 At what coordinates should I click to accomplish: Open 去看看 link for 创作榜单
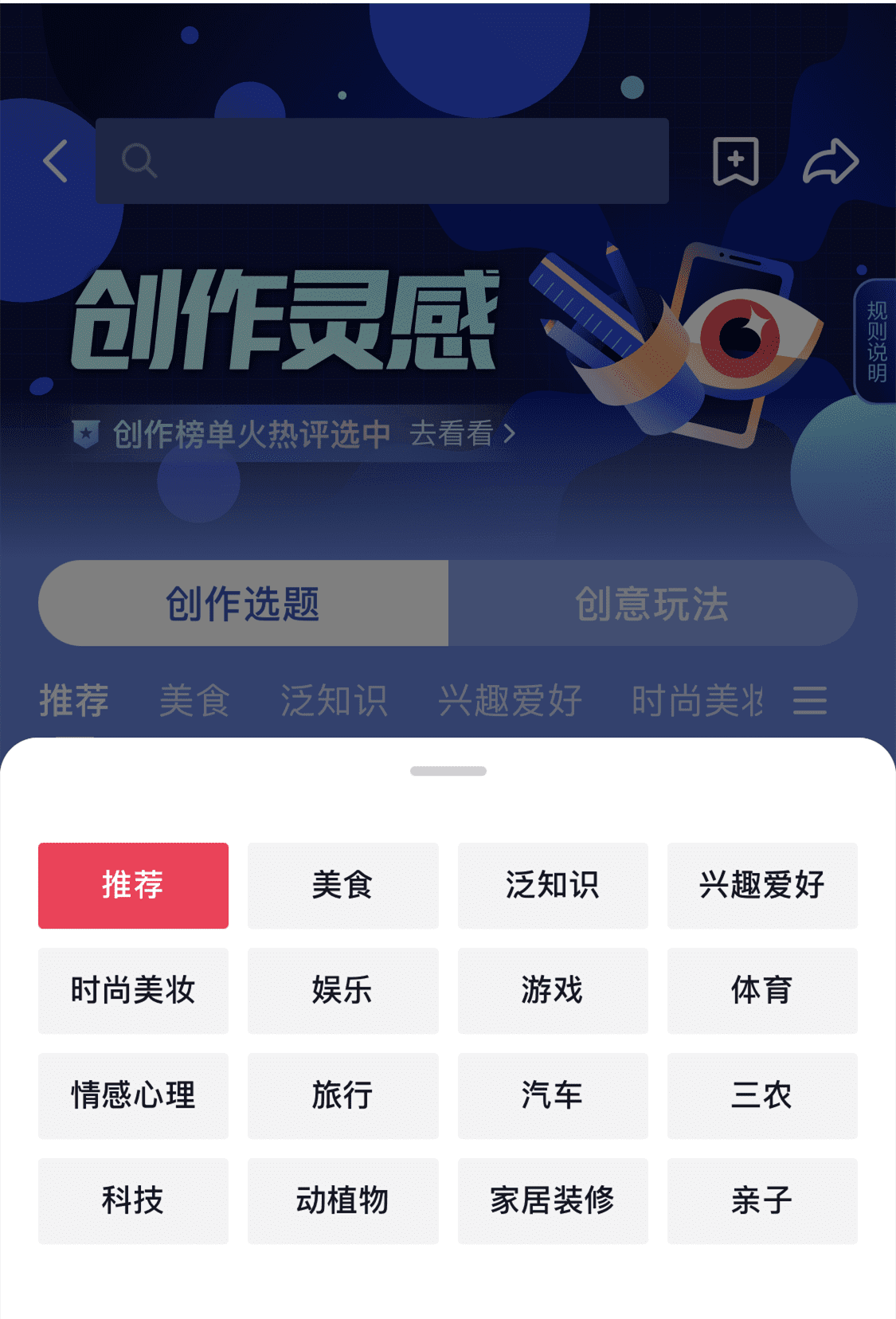(462, 434)
